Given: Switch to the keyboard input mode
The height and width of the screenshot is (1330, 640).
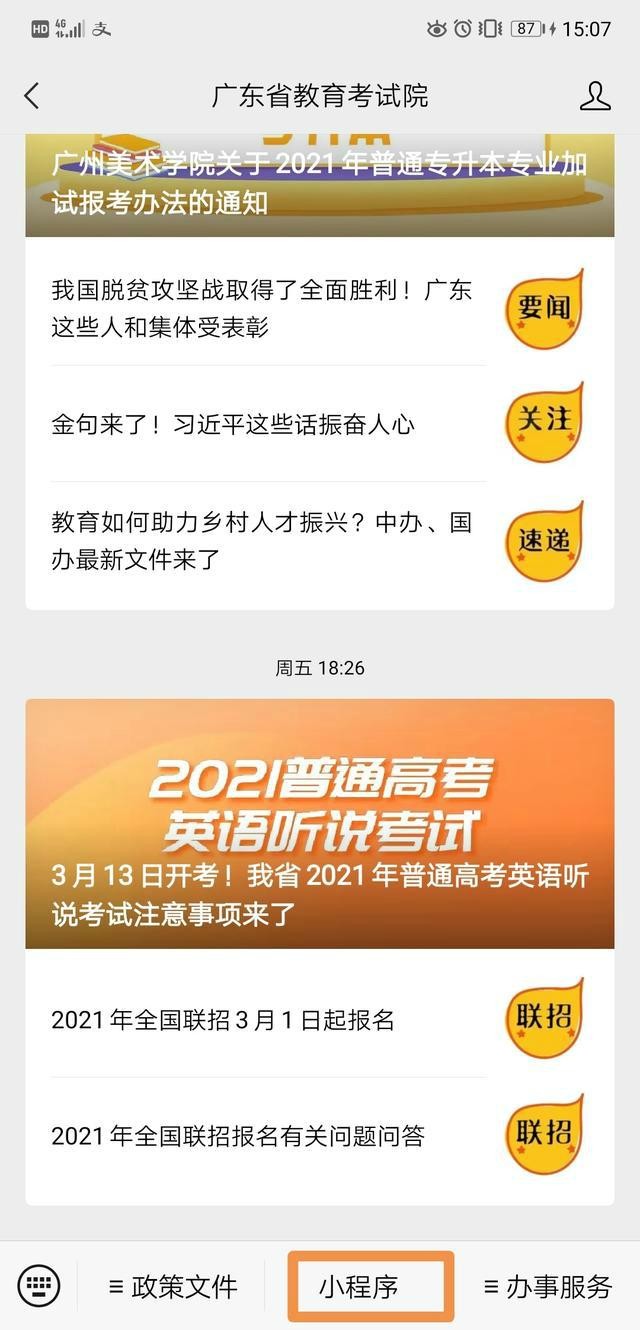Looking at the screenshot, I should (39, 1286).
